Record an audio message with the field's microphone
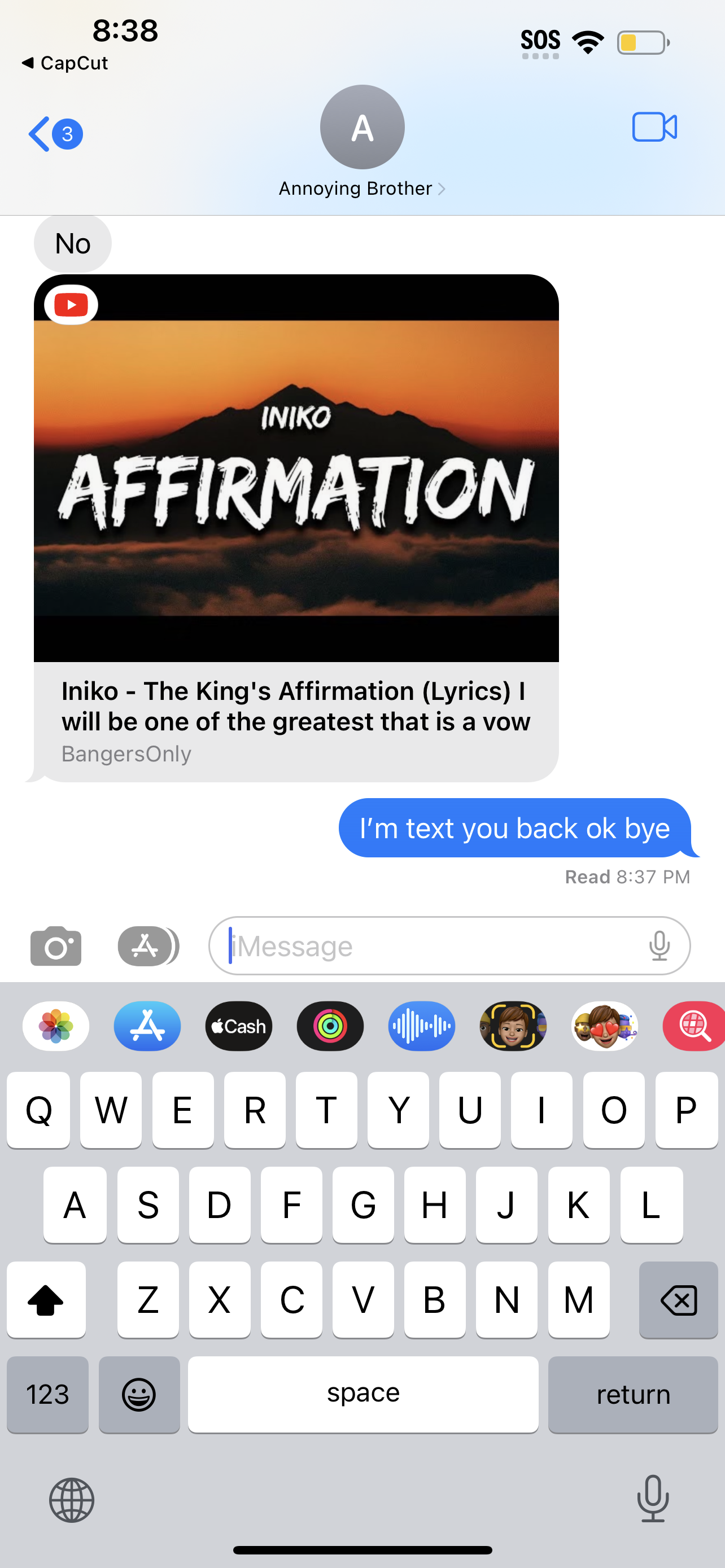 pos(658,946)
